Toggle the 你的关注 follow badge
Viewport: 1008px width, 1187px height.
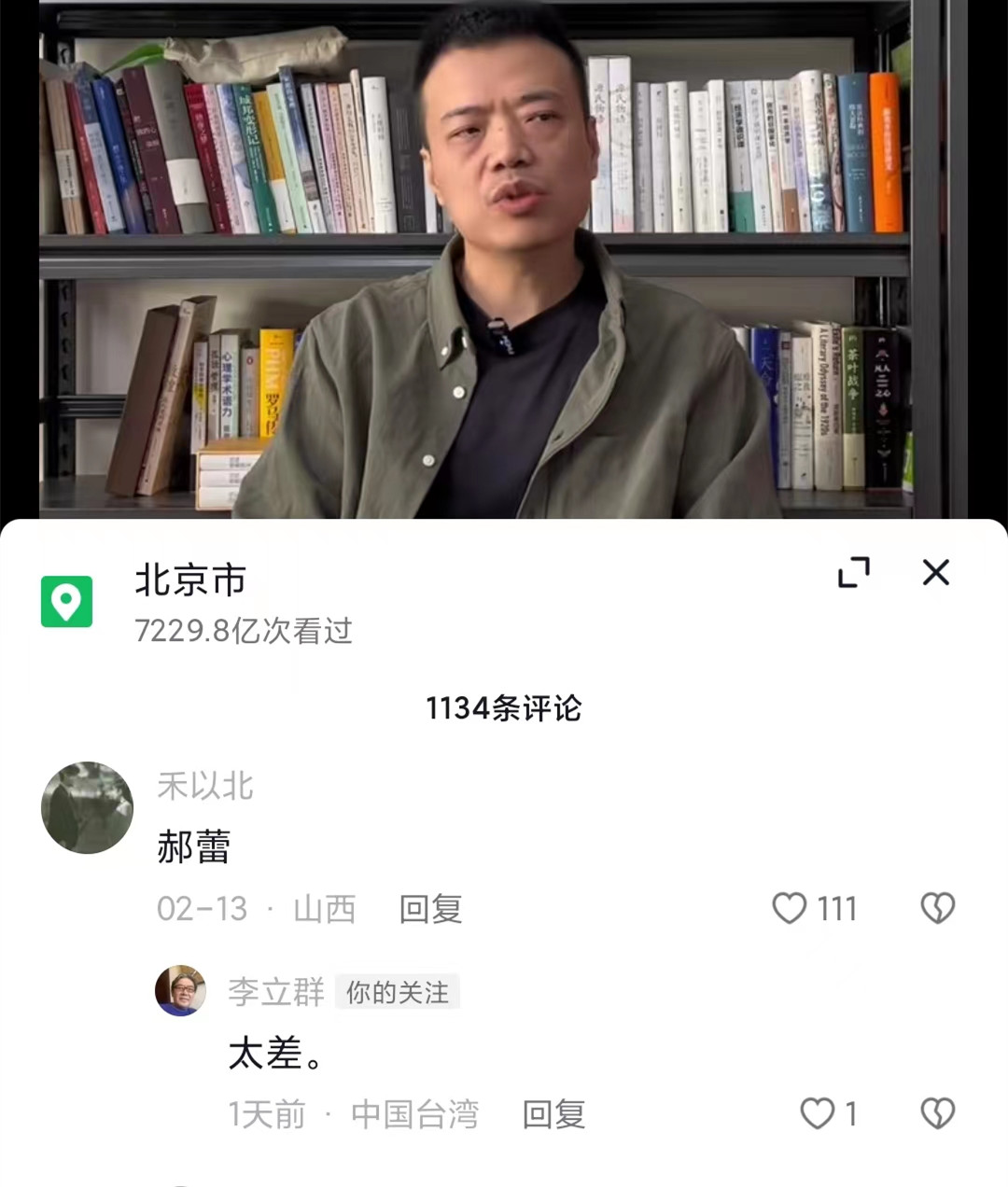397,992
